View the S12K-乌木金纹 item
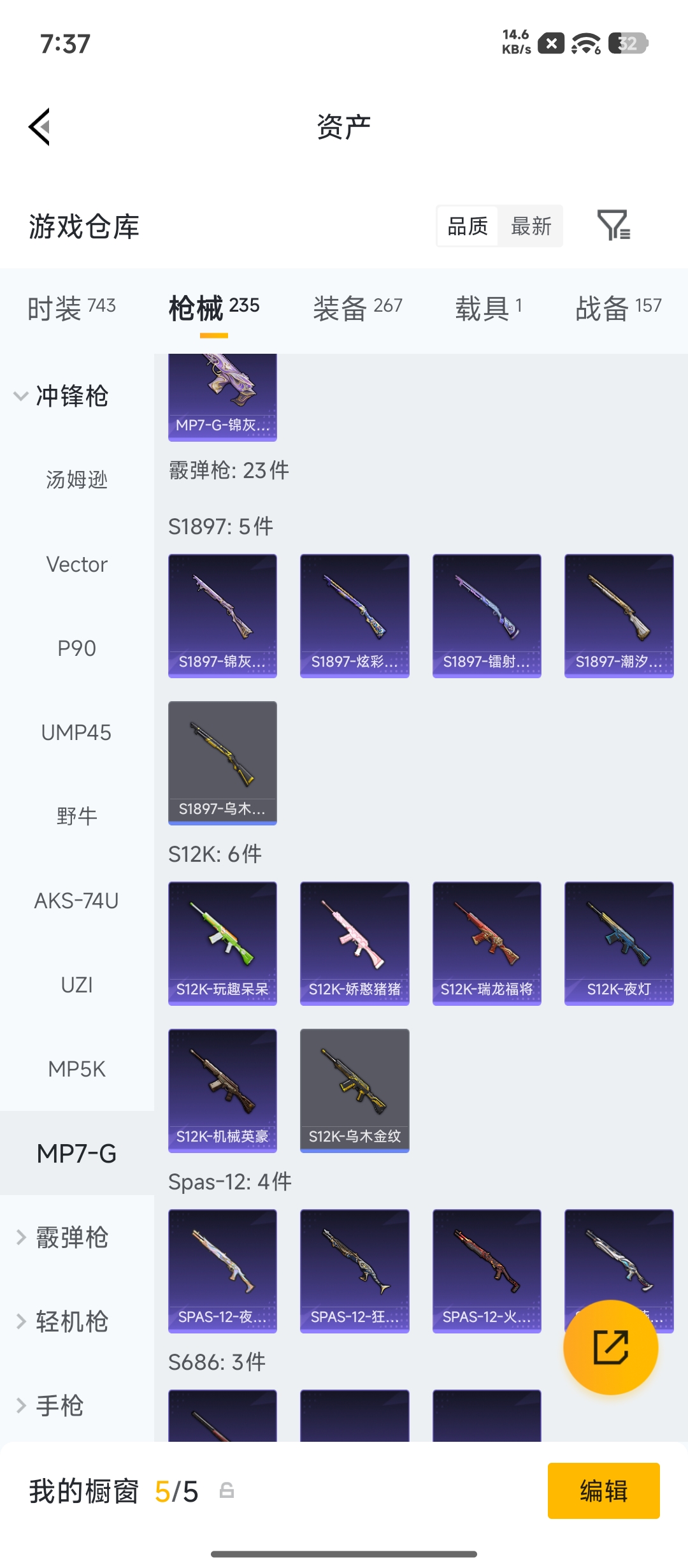The width and height of the screenshot is (688, 1568). [x=354, y=1091]
